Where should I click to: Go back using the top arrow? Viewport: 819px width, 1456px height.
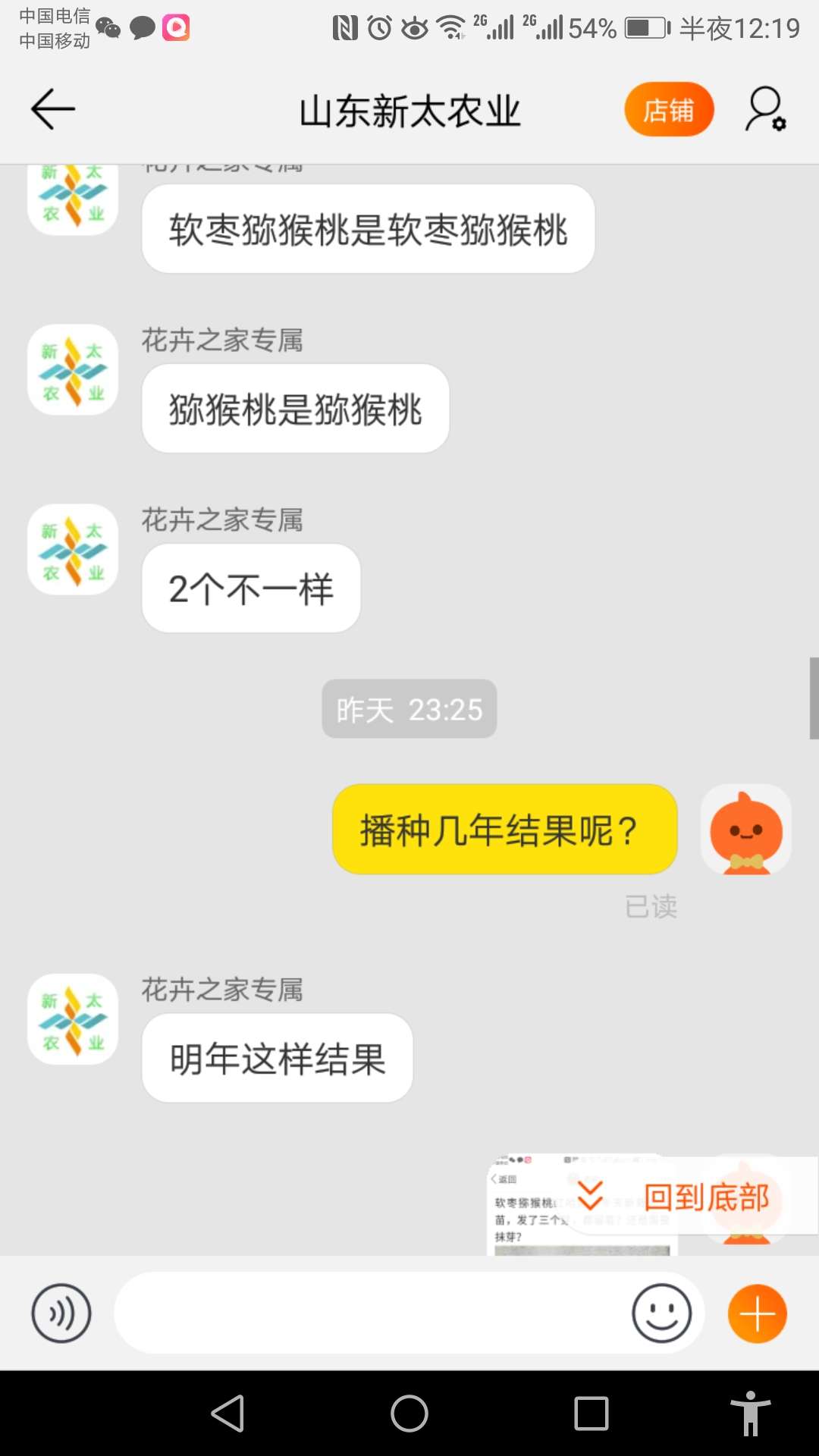tap(52, 109)
